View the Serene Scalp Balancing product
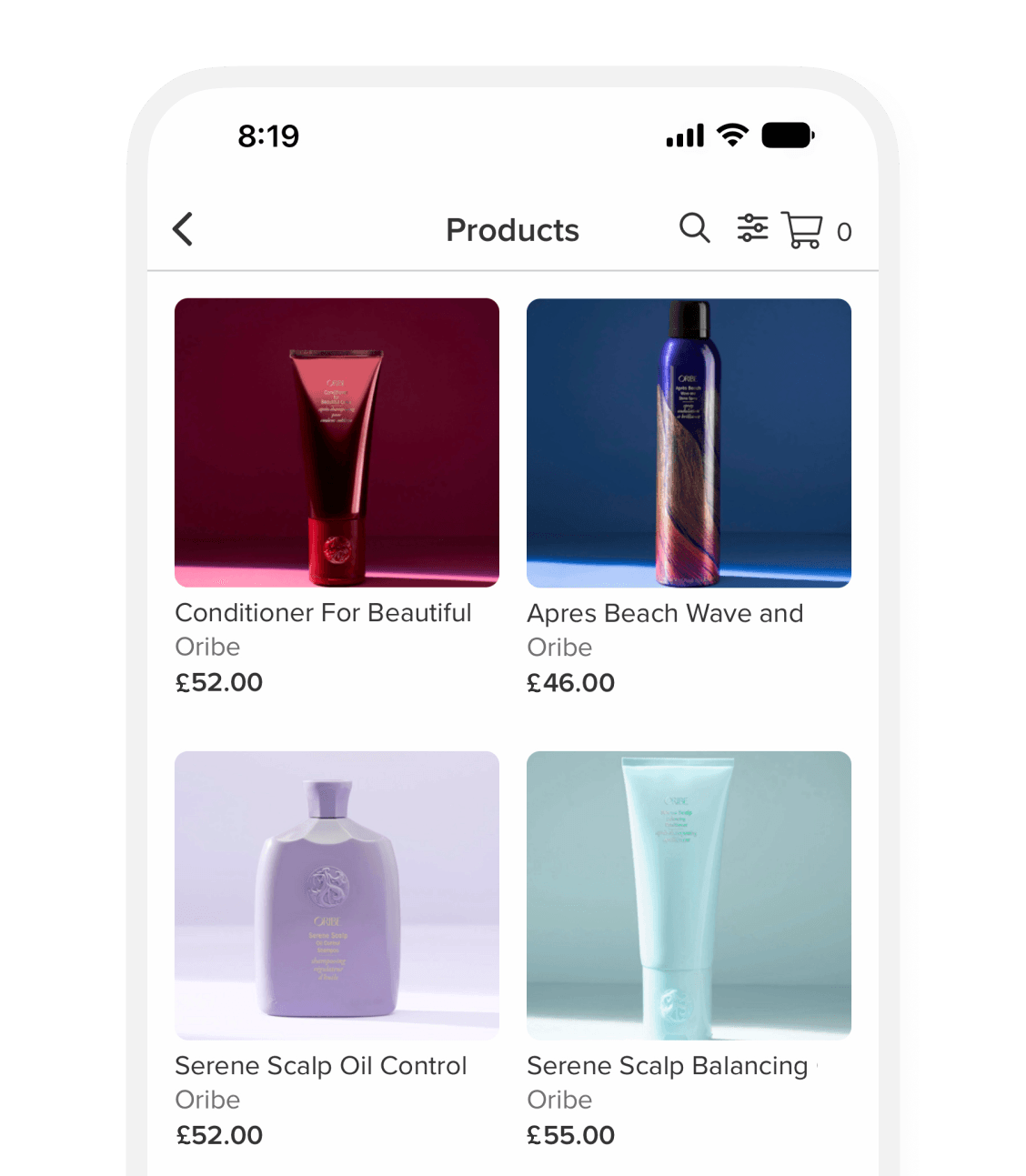Screen dimensions: 1026x1176 click(x=689, y=895)
